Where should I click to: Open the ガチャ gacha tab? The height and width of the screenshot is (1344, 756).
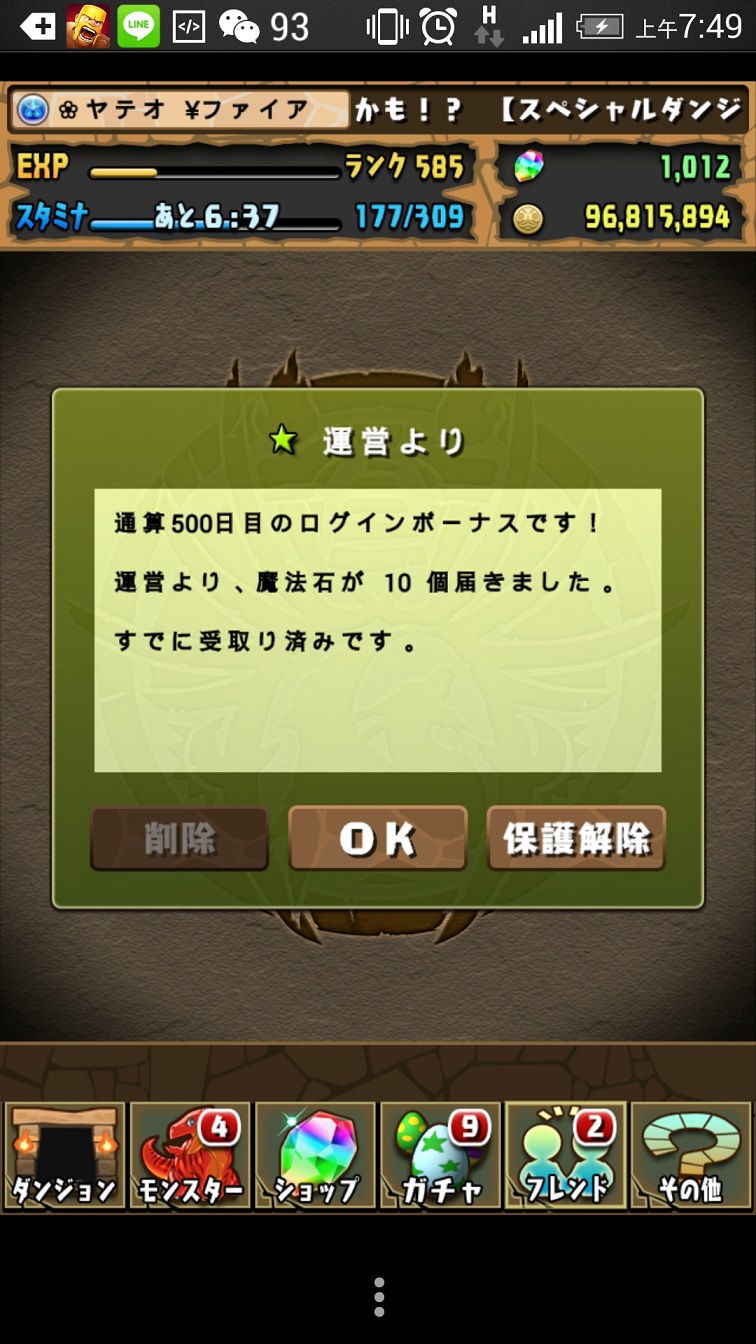[440, 1155]
